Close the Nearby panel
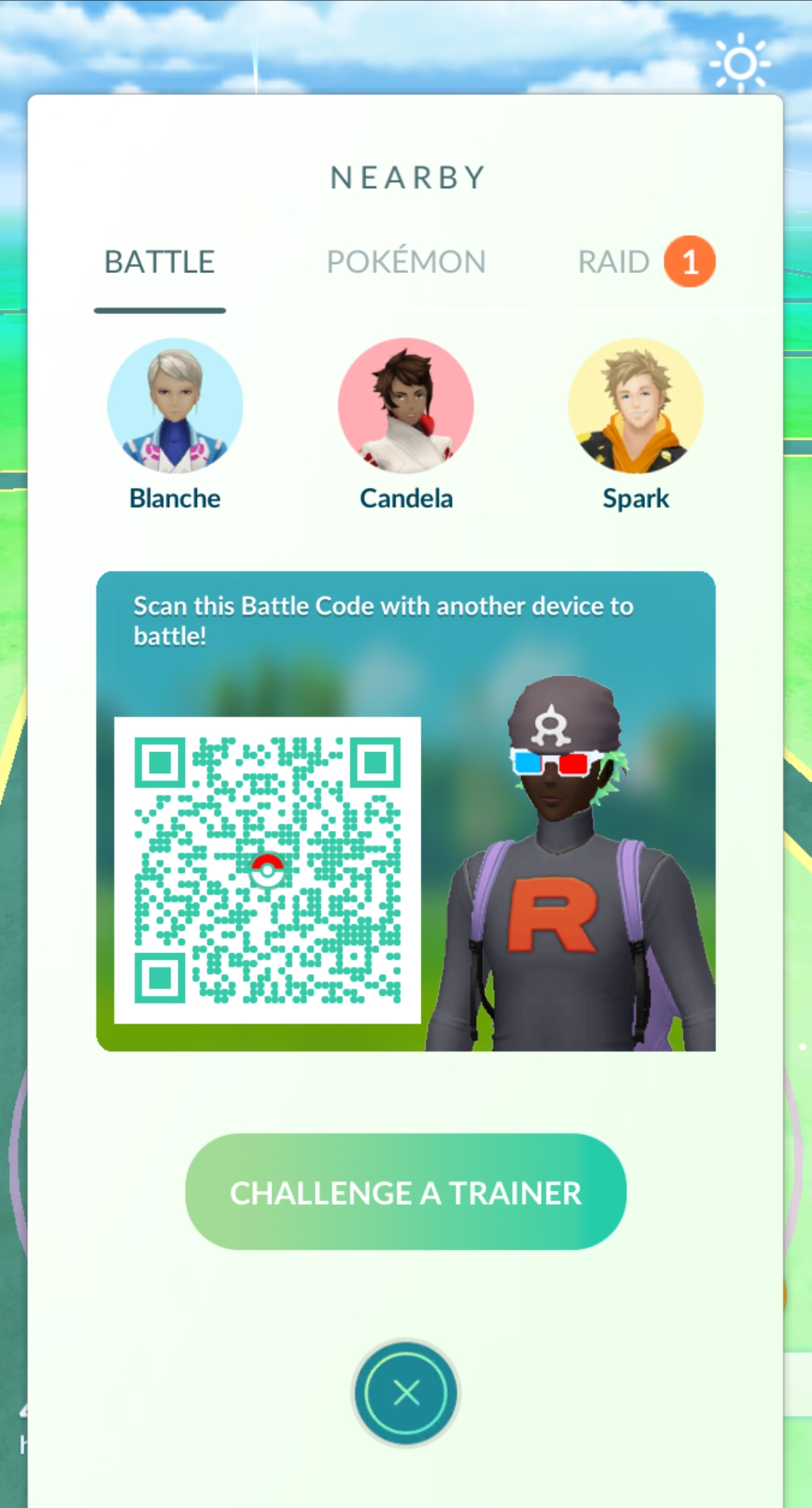812x1508 pixels. point(406,1393)
